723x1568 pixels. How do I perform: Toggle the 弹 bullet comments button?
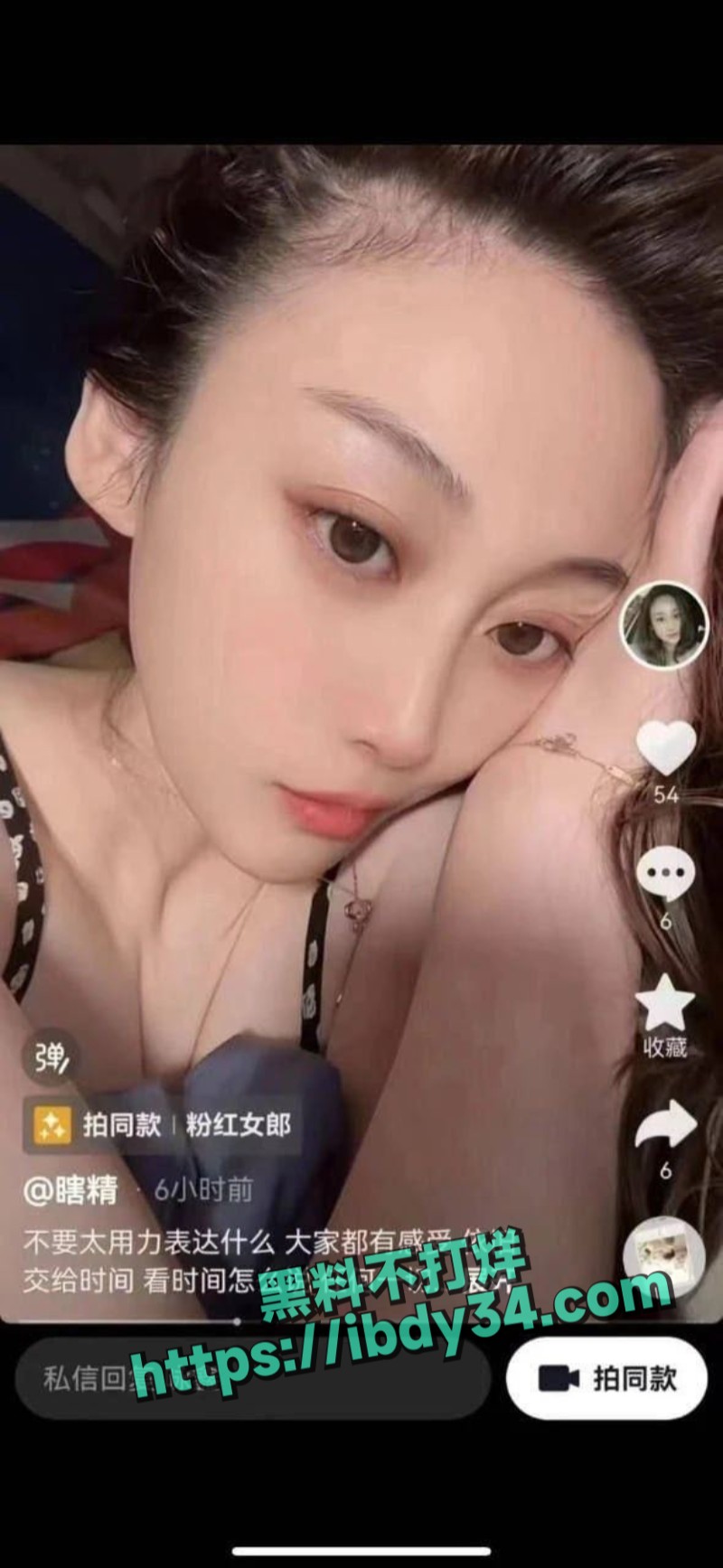tap(51, 1056)
